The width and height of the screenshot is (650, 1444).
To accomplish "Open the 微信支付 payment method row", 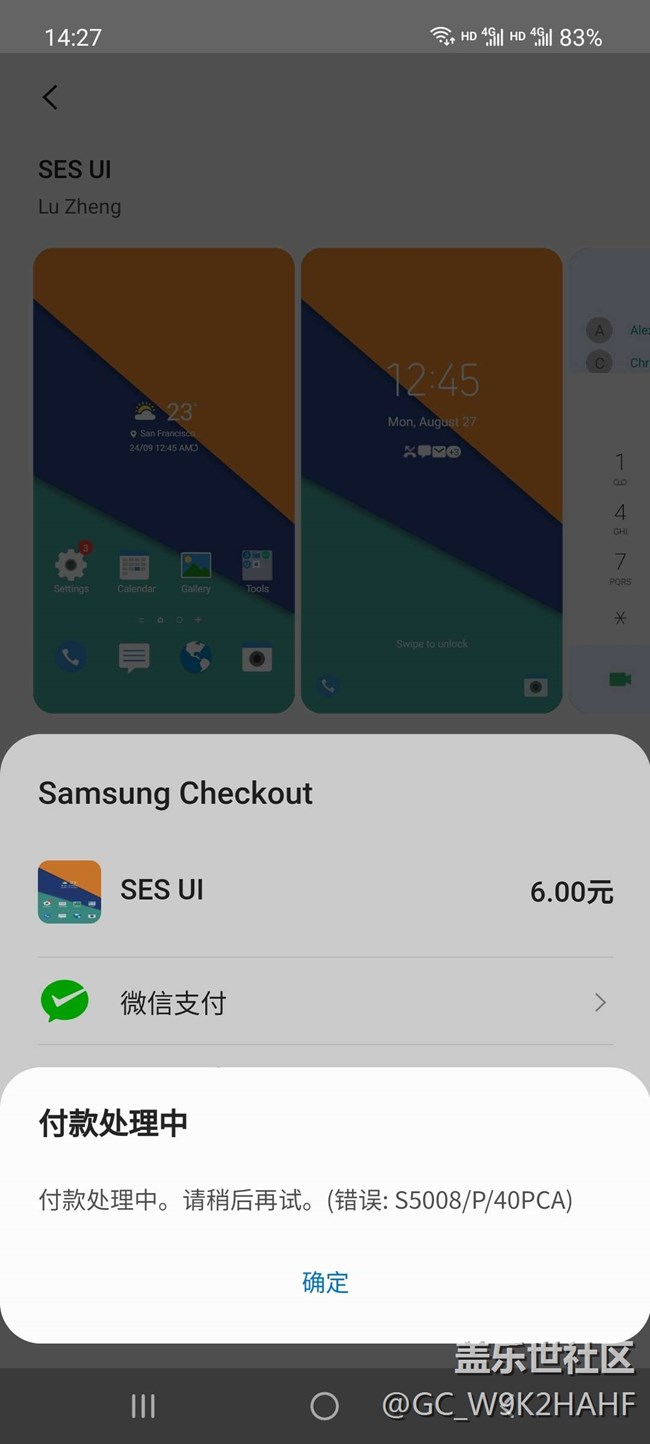I will 325,1002.
